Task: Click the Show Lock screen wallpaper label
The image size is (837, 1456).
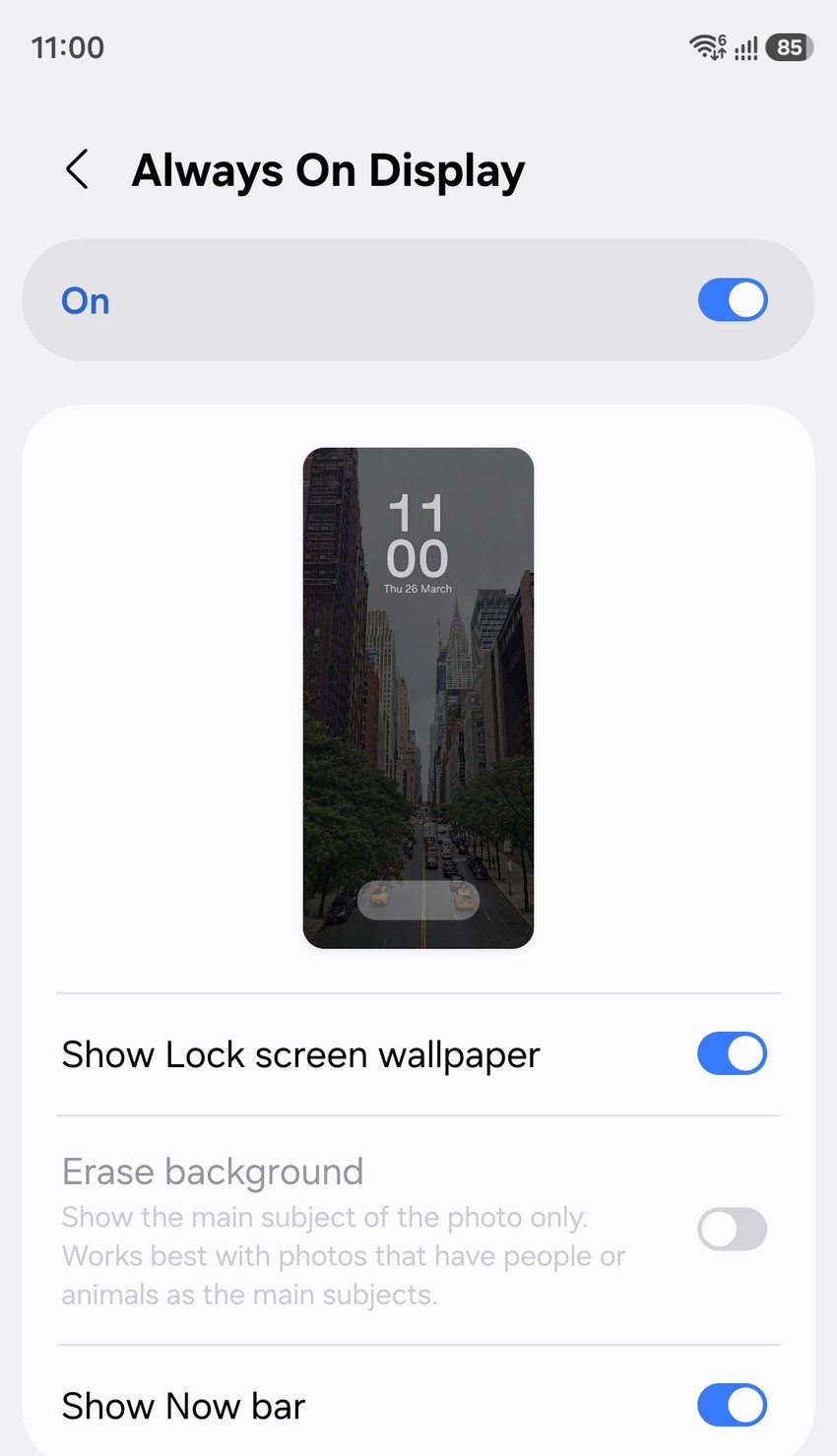Action: 300,1053
